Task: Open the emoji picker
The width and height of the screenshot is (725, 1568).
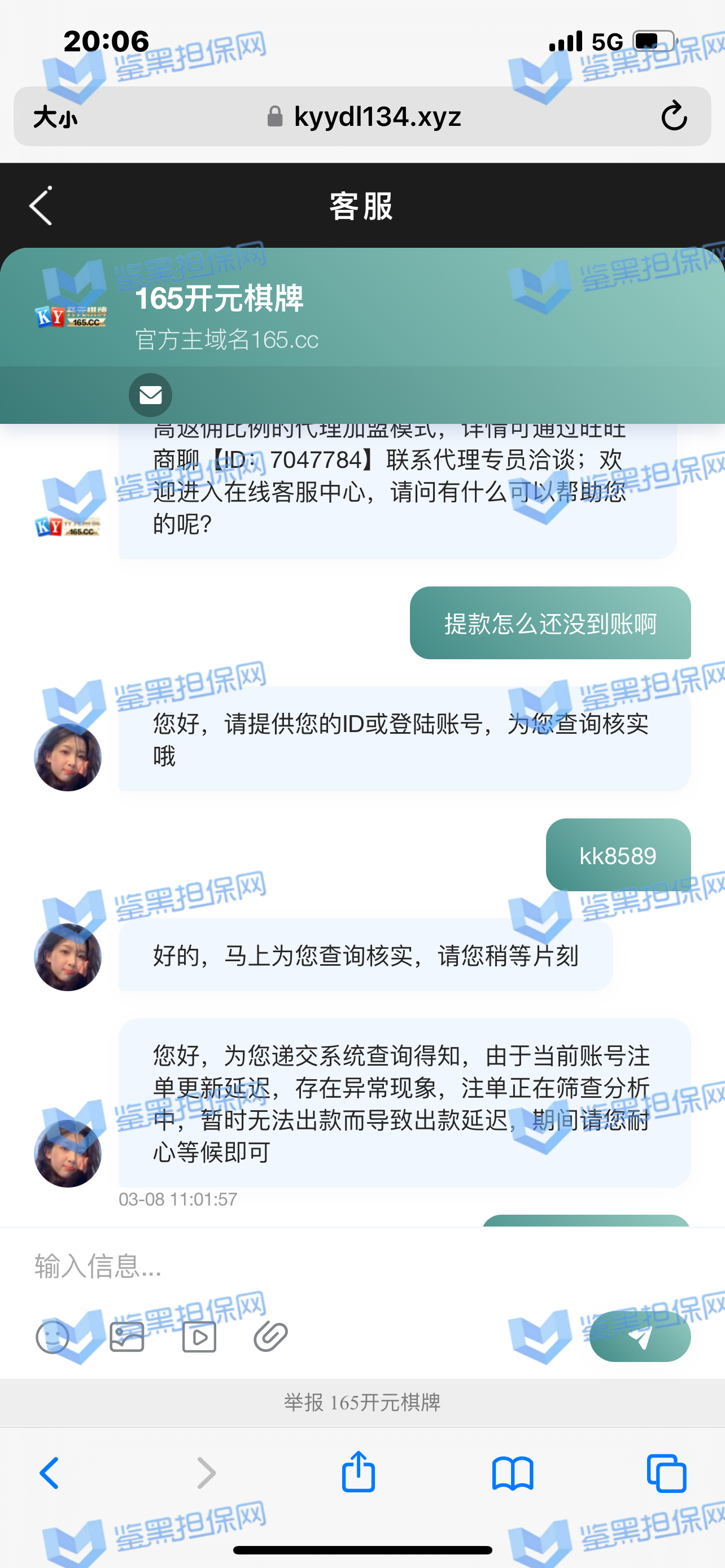Action: tap(53, 1337)
